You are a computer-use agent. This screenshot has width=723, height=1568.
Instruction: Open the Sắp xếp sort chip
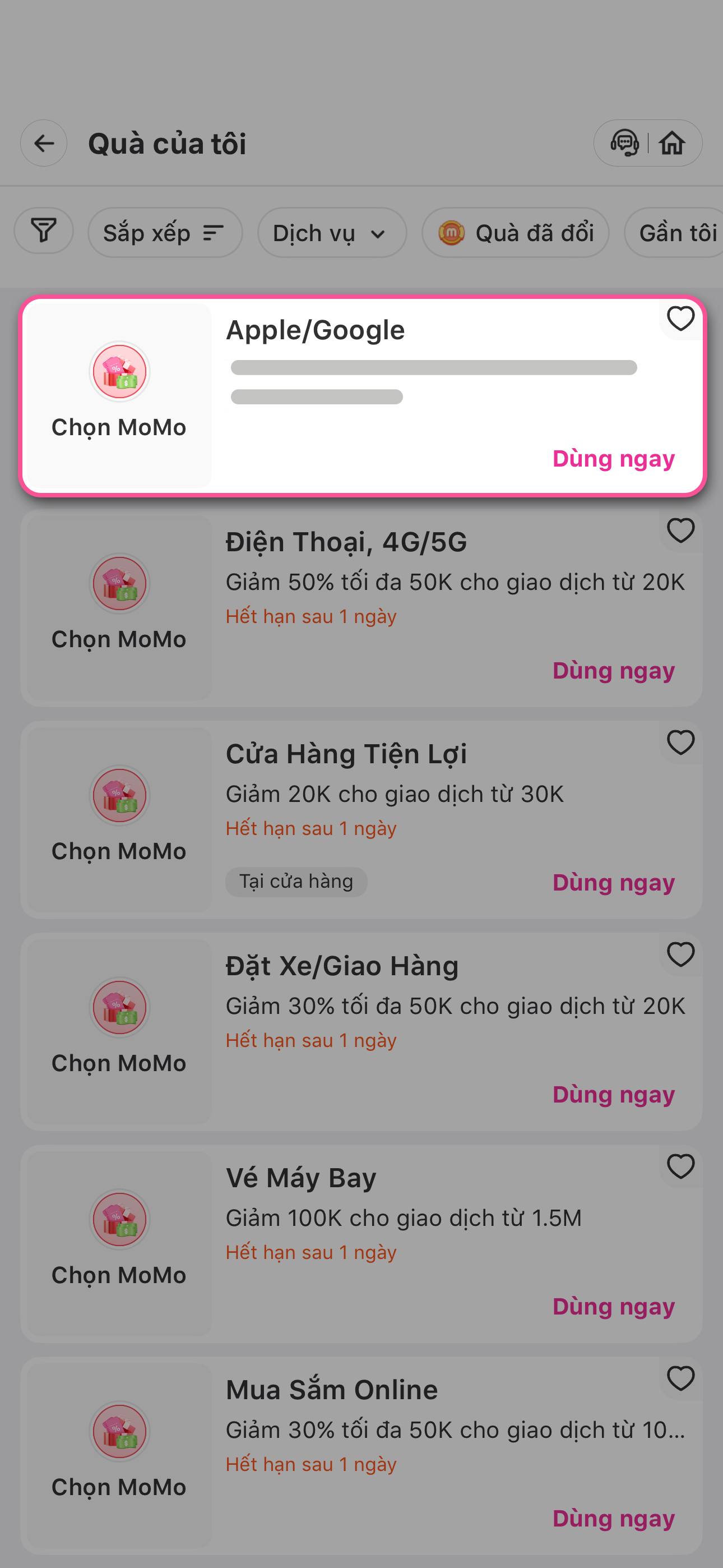tap(165, 233)
